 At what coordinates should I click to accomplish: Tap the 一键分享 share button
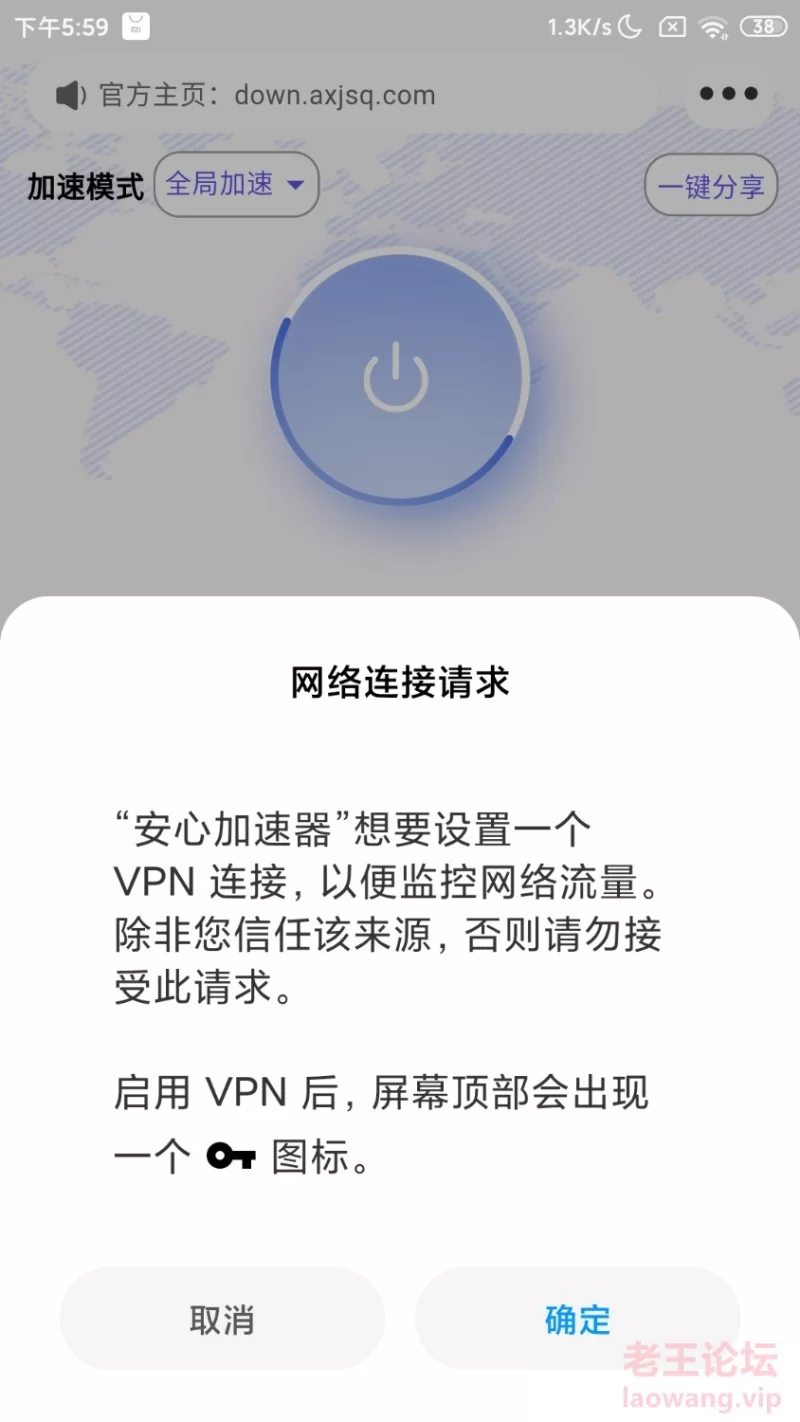point(711,186)
